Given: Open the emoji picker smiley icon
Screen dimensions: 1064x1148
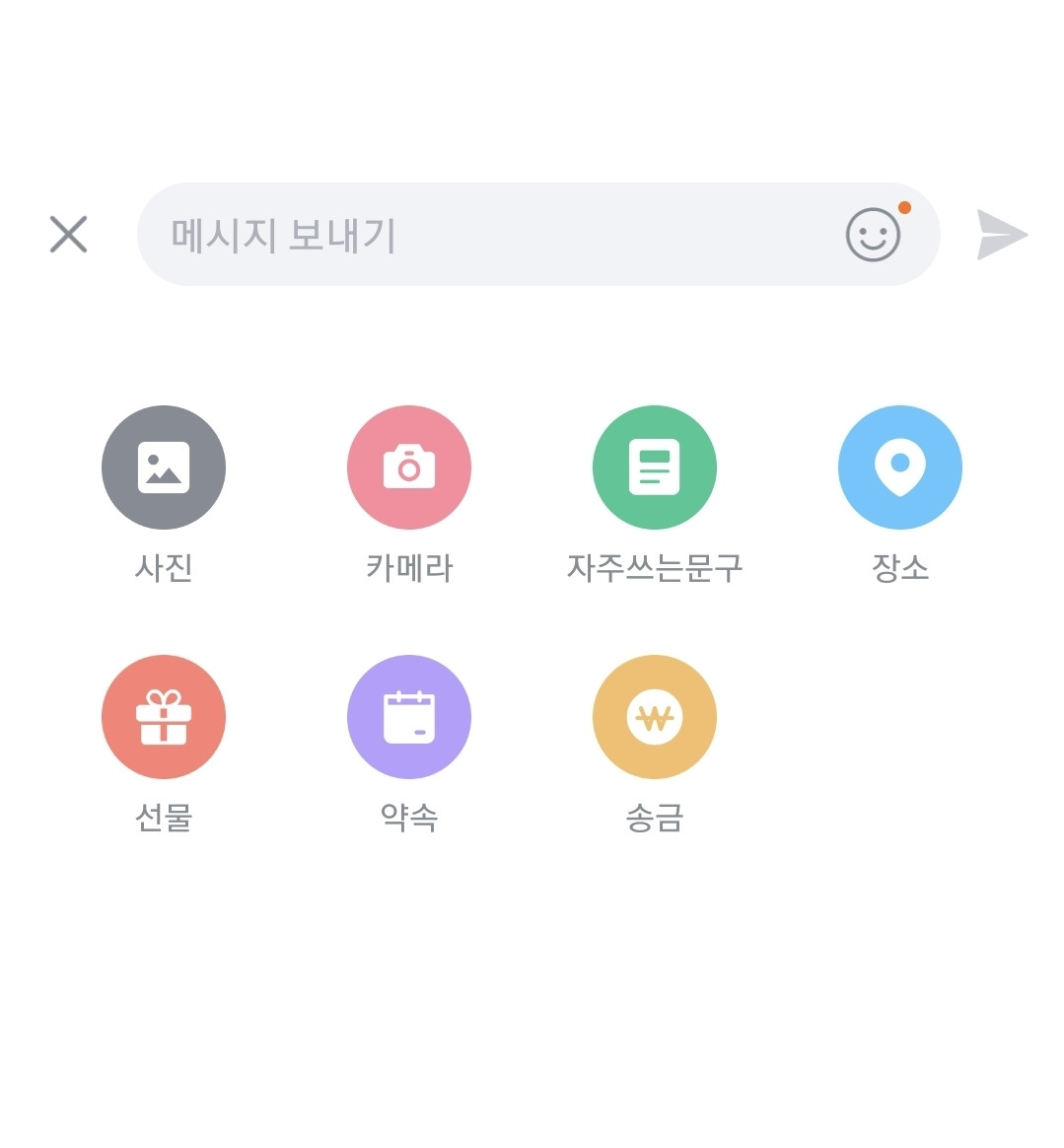Looking at the screenshot, I should tap(873, 235).
